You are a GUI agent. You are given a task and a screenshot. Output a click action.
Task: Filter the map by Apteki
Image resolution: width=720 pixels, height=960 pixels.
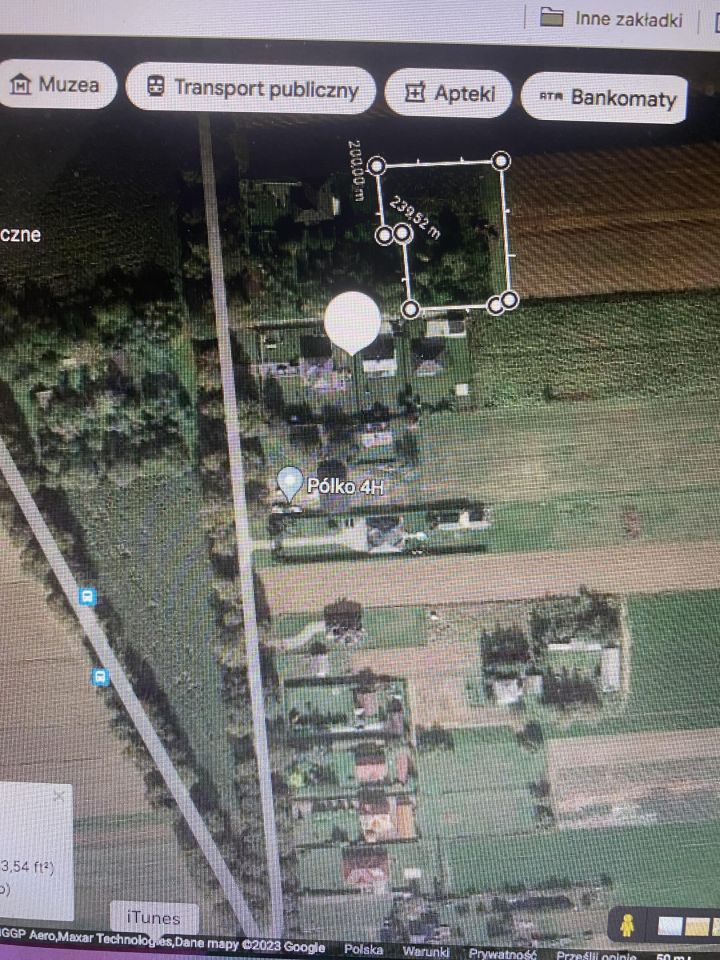pos(448,93)
